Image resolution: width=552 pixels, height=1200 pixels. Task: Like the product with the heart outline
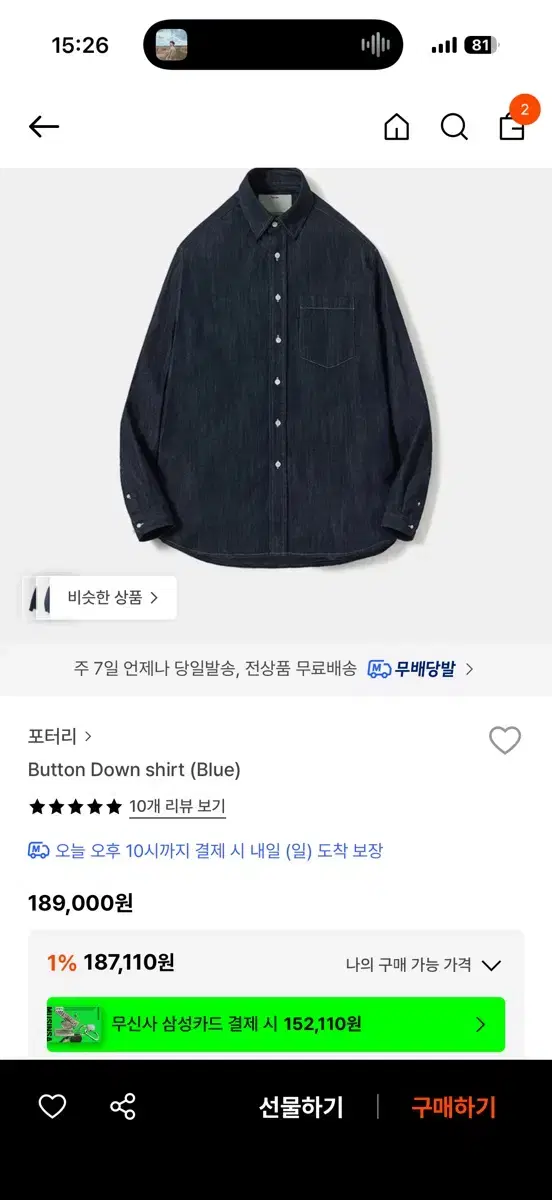pos(505,740)
